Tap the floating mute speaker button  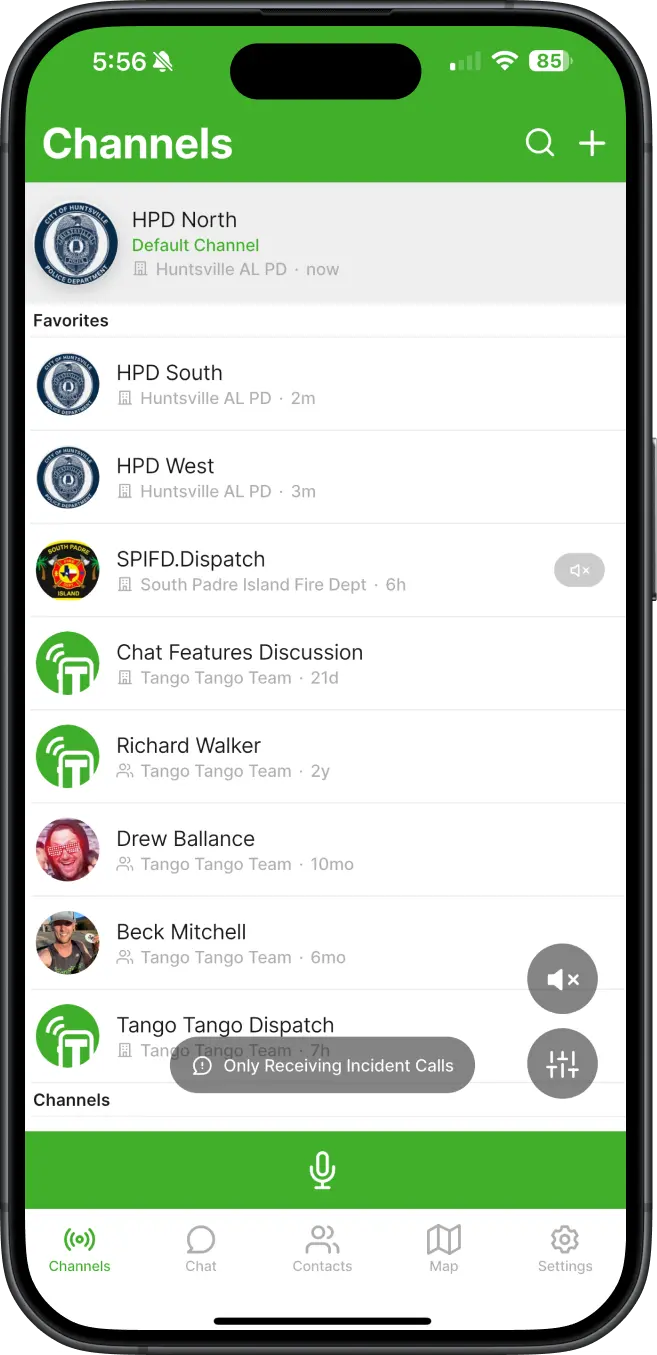pyautogui.click(x=562, y=979)
